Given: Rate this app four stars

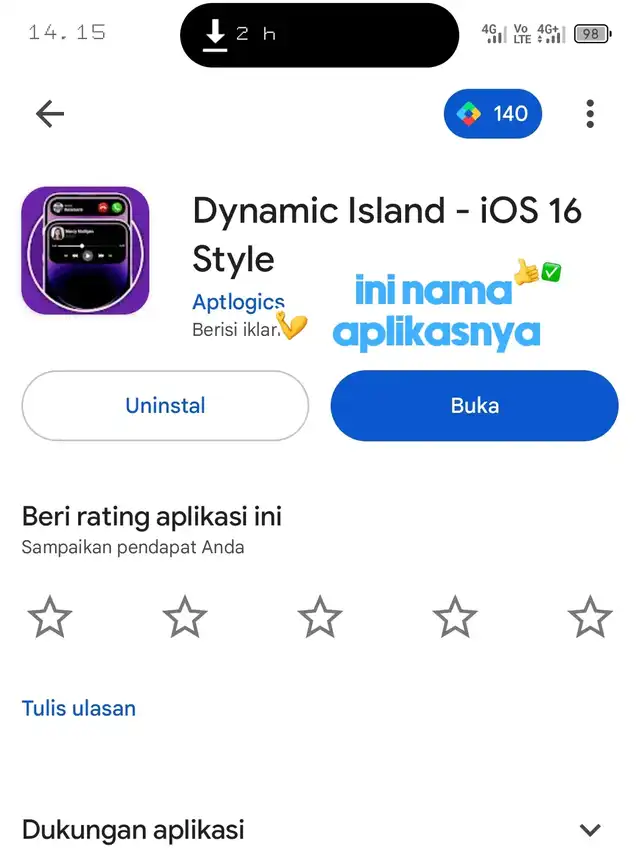Looking at the screenshot, I should 455,617.
